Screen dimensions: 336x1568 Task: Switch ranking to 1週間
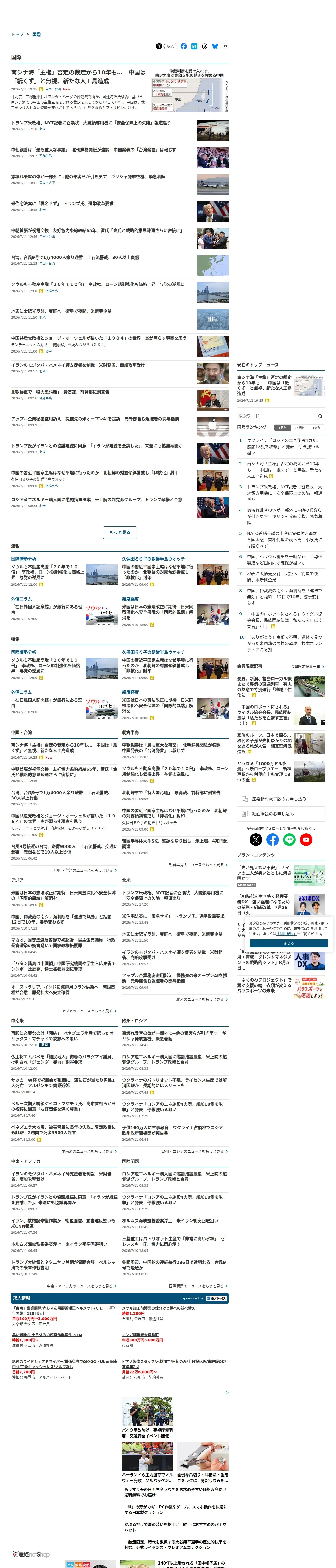316,428
